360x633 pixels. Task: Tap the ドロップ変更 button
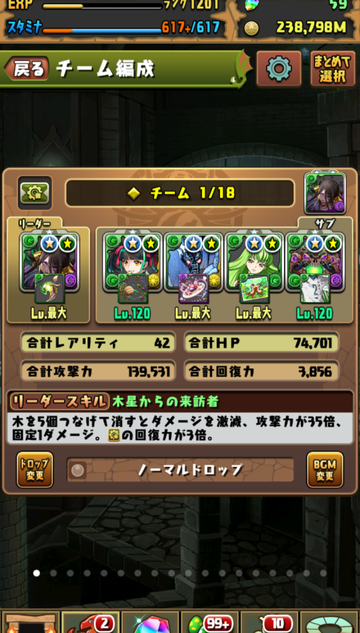pyautogui.click(x=35, y=470)
